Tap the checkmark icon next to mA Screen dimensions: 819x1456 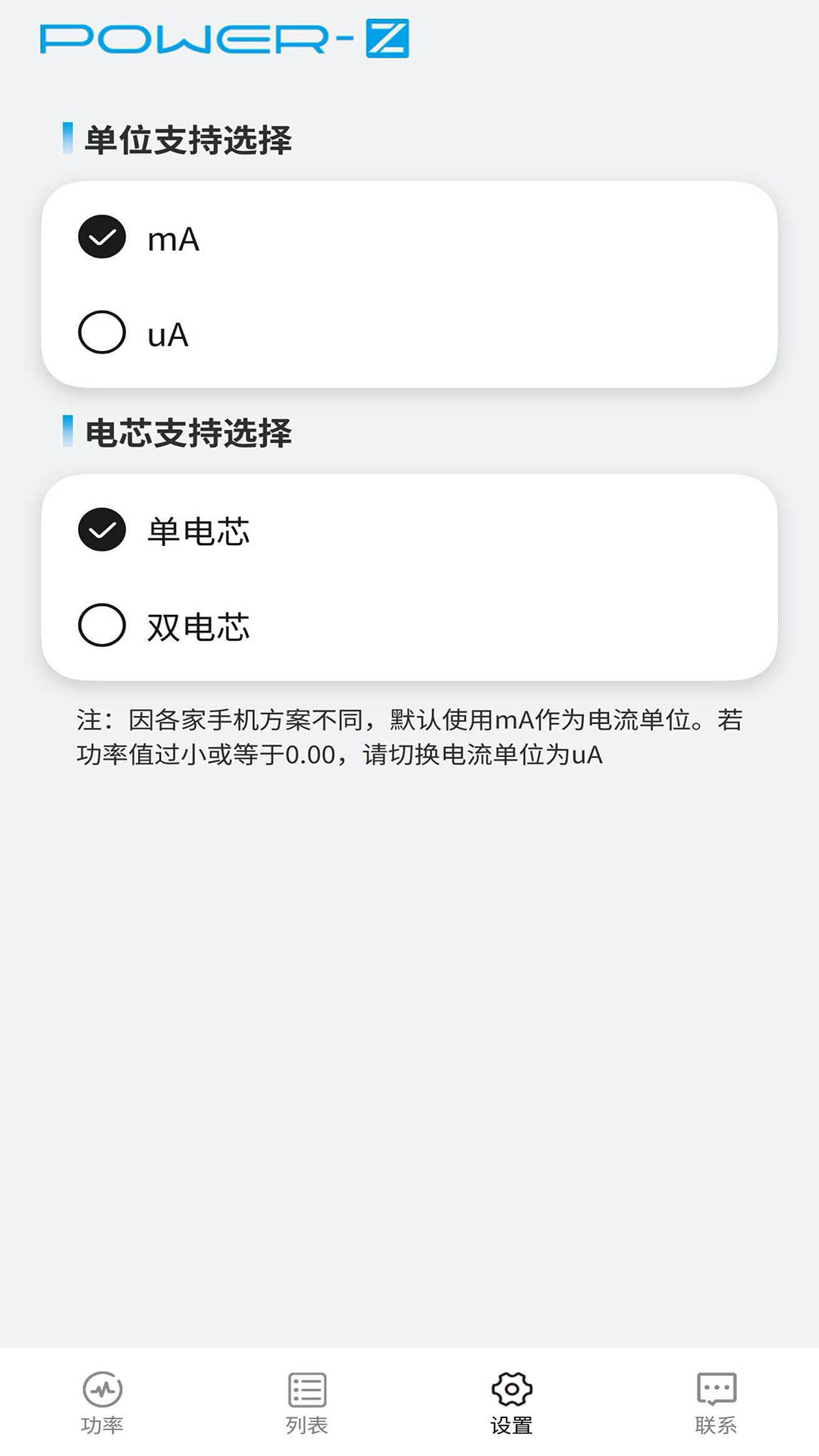click(x=102, y=237)
